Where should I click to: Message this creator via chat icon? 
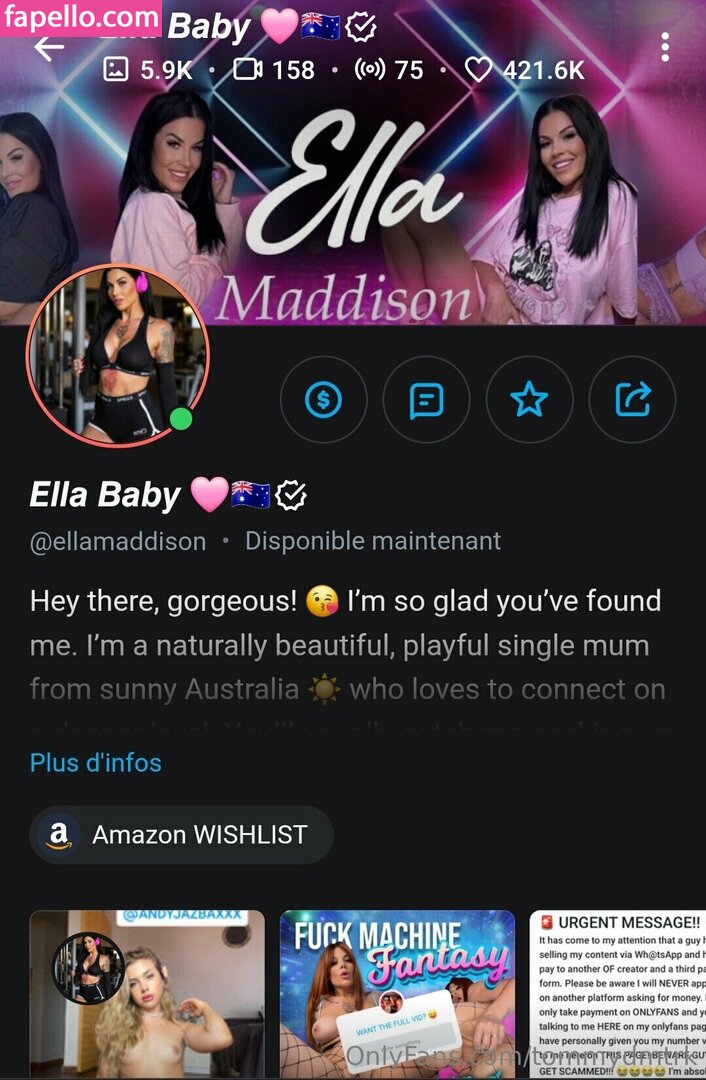pos(426,400)
